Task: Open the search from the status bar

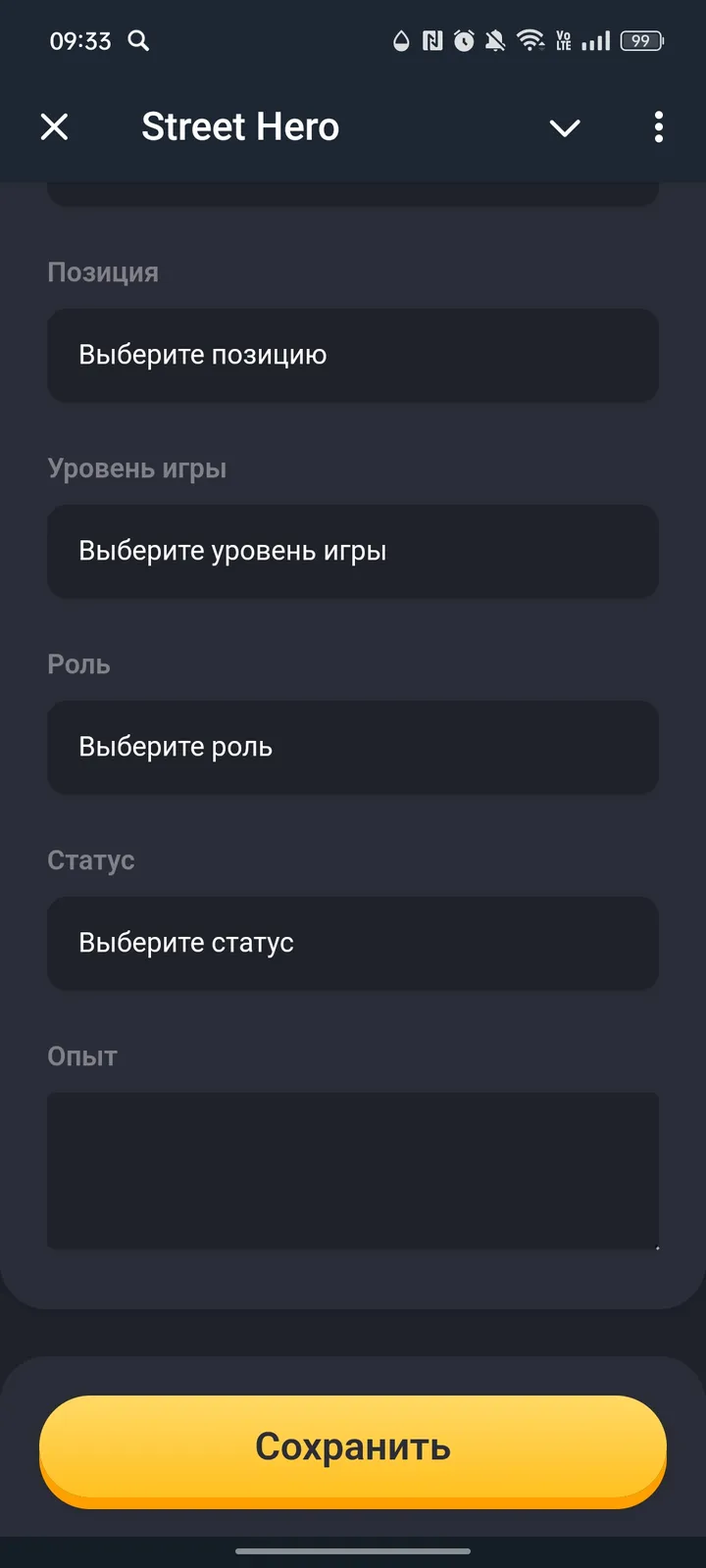Action: coord(137,41)
